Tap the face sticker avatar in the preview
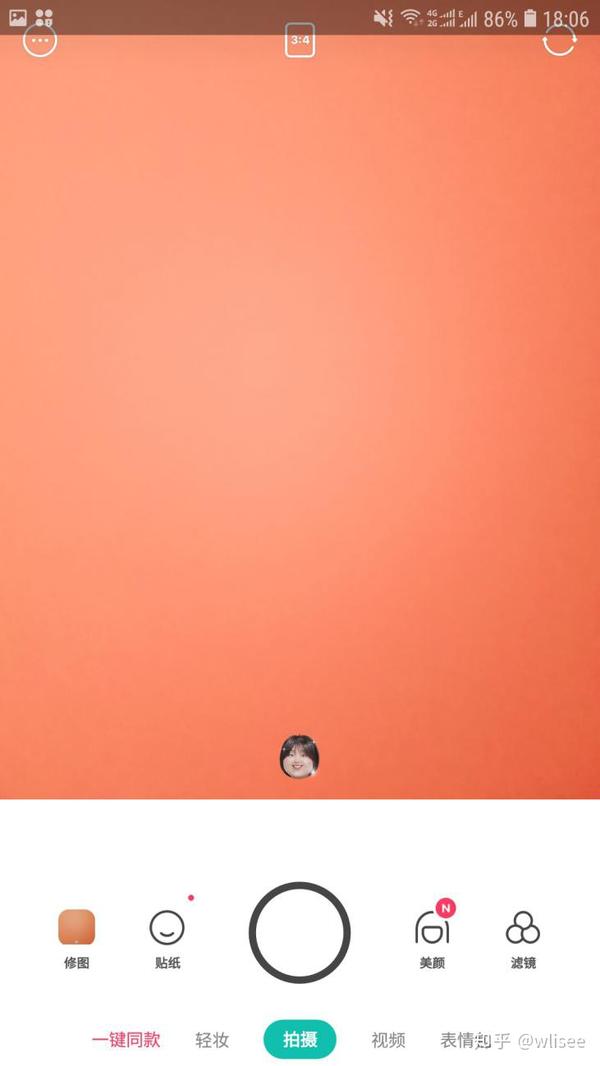600x1066 pixels. click(x=299, y=756)
